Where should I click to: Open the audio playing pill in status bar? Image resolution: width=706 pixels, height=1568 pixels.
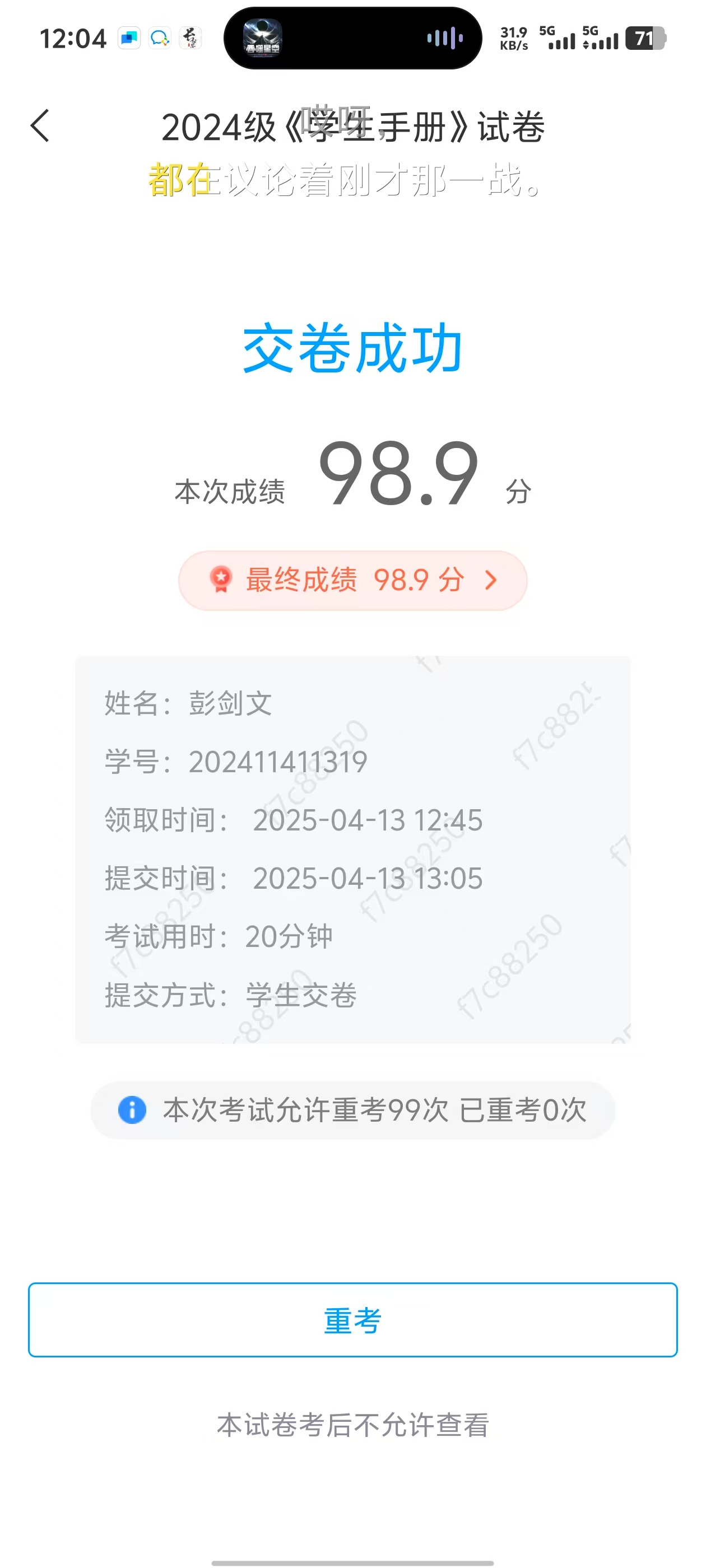click(352, 38)
